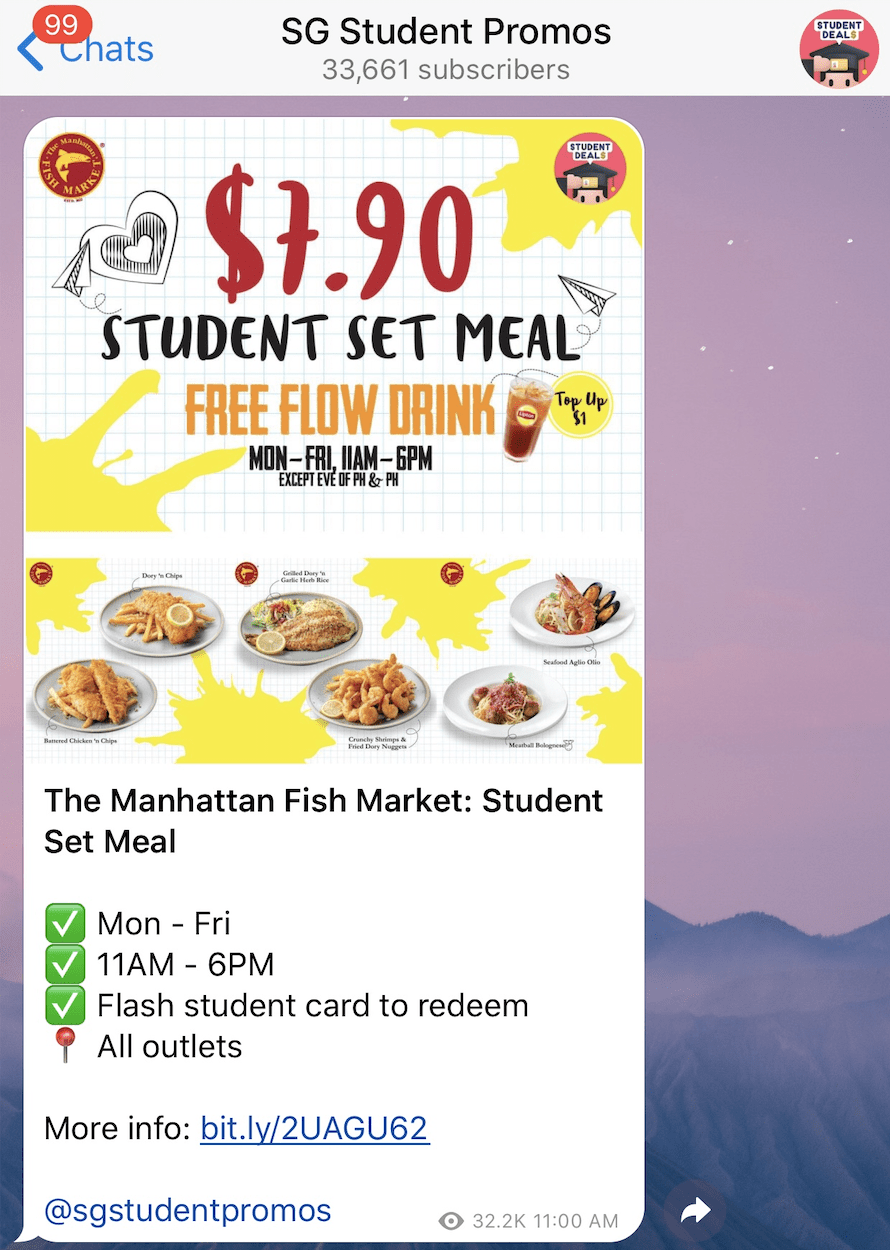890x1250 pixels.
Task: Open SG Student Promos channel avatar
Action: tap(838, 49)
